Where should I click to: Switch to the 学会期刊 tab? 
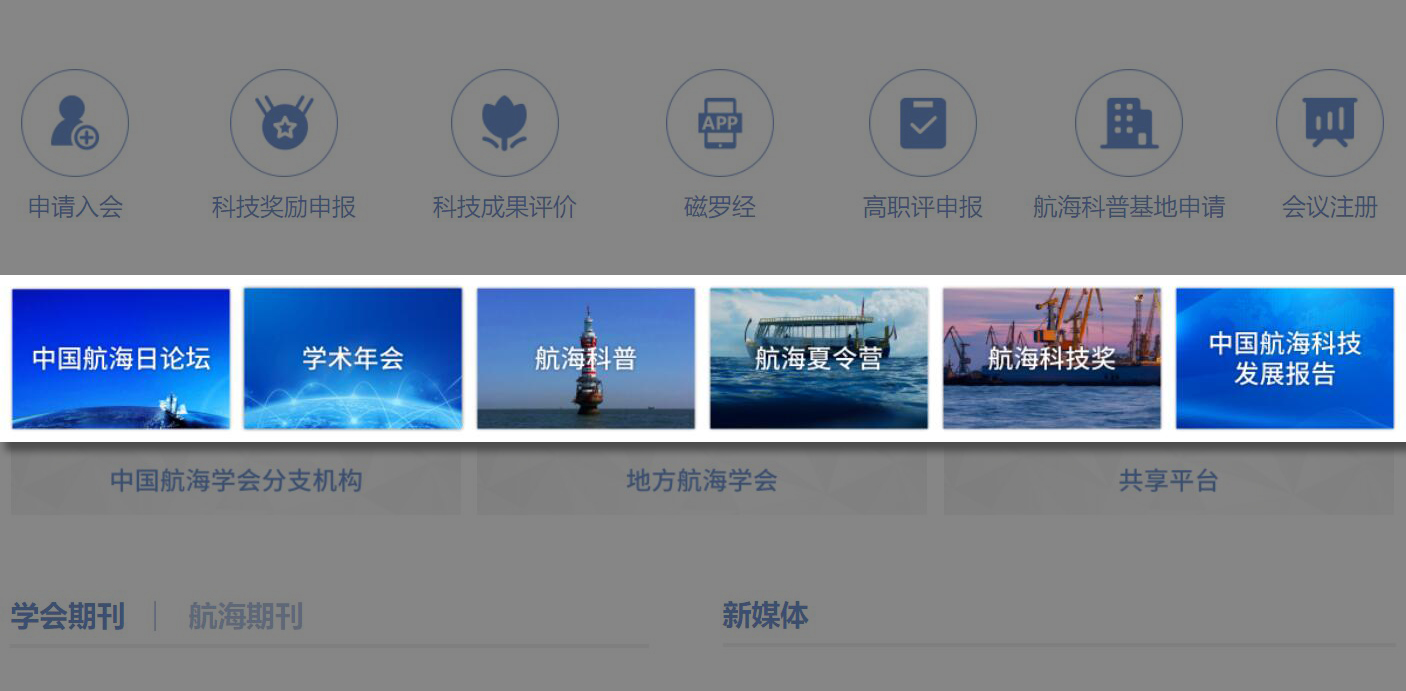click(68, 616)
